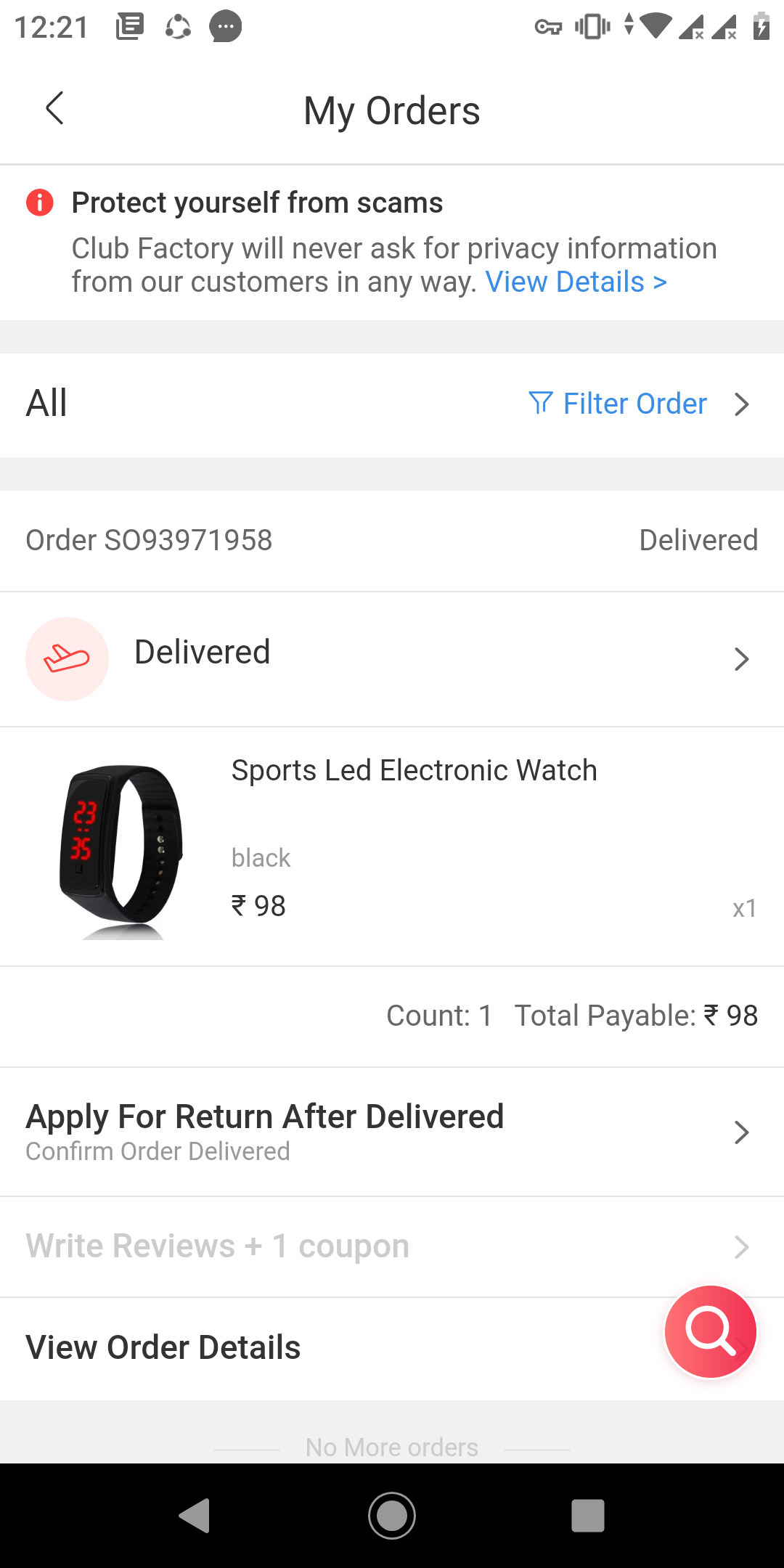Tap the system home button
This screenshot has height=1568, width=784.
tap(392, 1515)
